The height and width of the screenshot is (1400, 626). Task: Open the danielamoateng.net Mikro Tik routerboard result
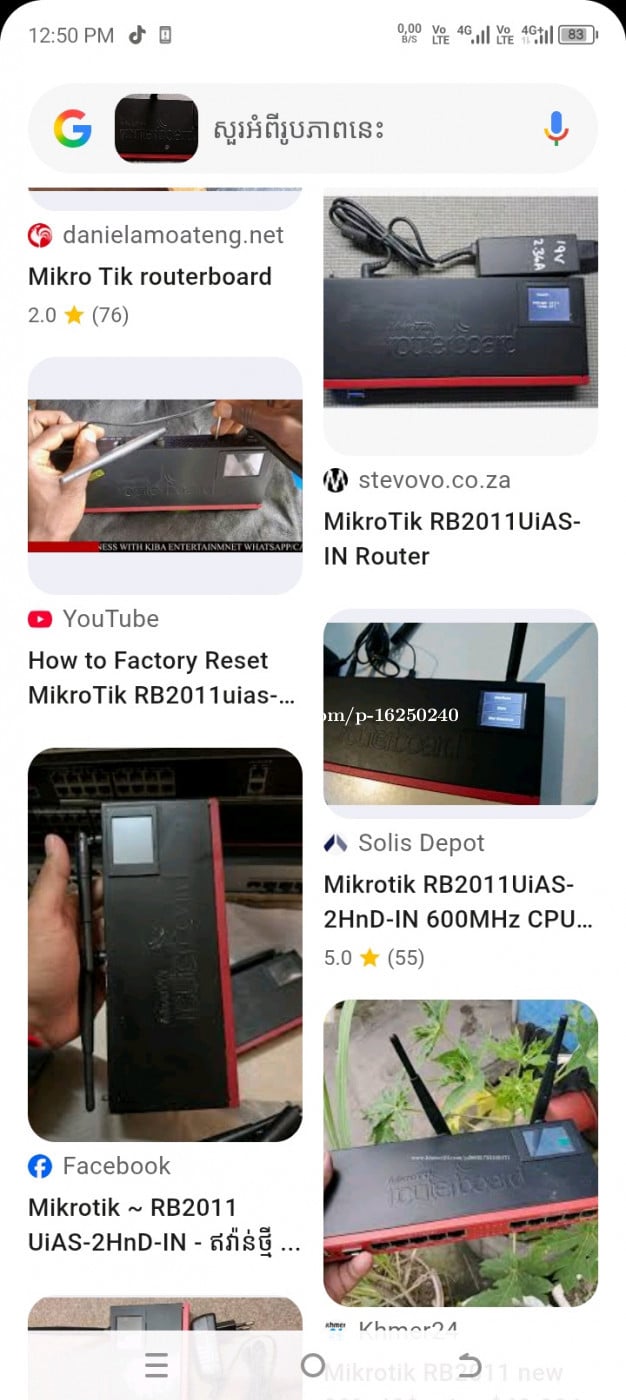[x=150, y=276]
